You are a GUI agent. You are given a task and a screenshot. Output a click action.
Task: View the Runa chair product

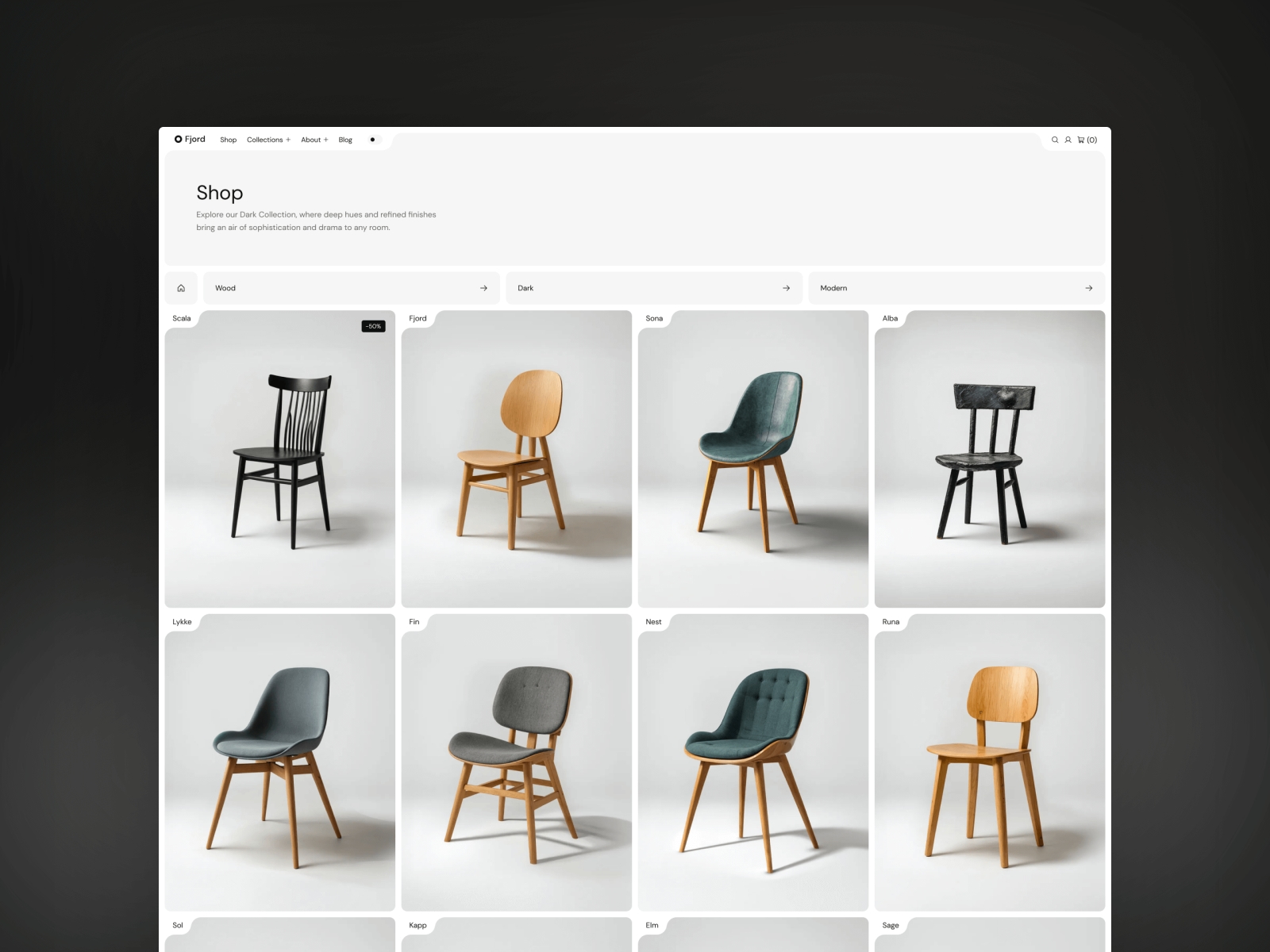(989, 763)
